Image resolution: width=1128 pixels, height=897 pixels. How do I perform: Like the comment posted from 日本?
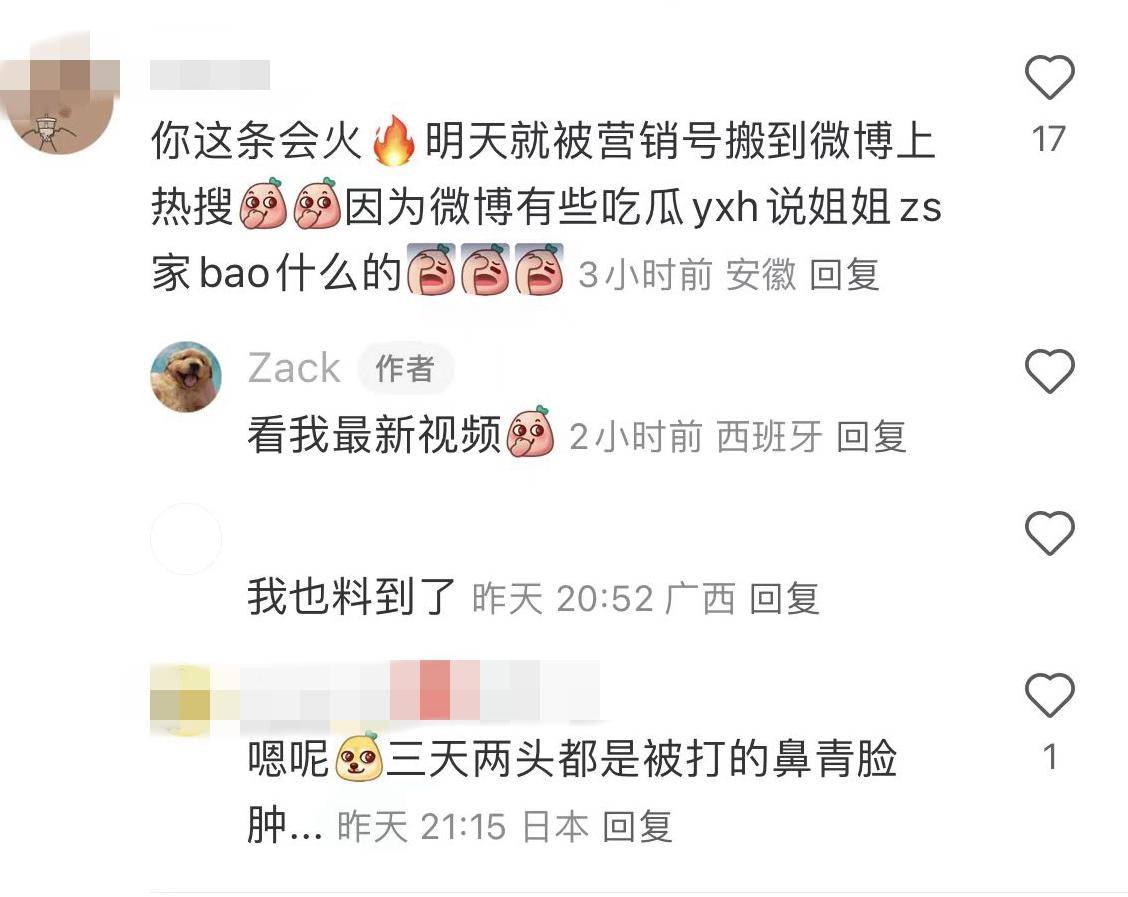(x=1049, y=696)
